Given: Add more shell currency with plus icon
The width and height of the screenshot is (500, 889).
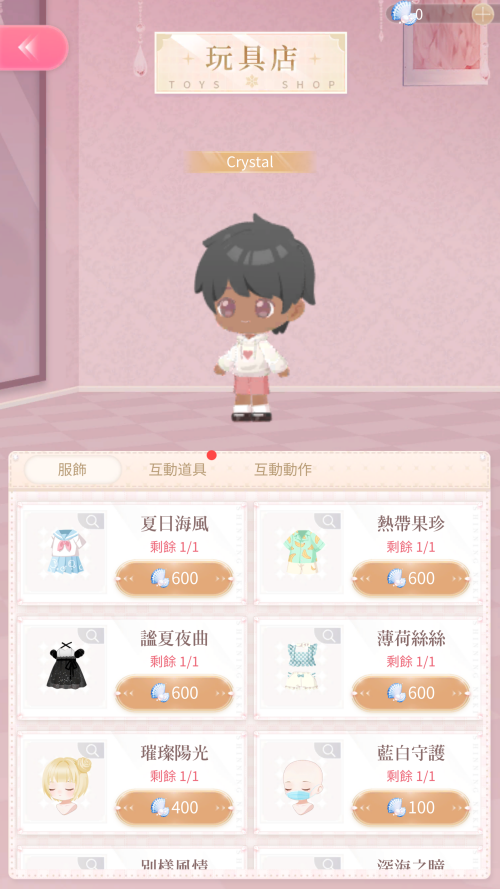Looking at the screenshot, I should point(483,14).
